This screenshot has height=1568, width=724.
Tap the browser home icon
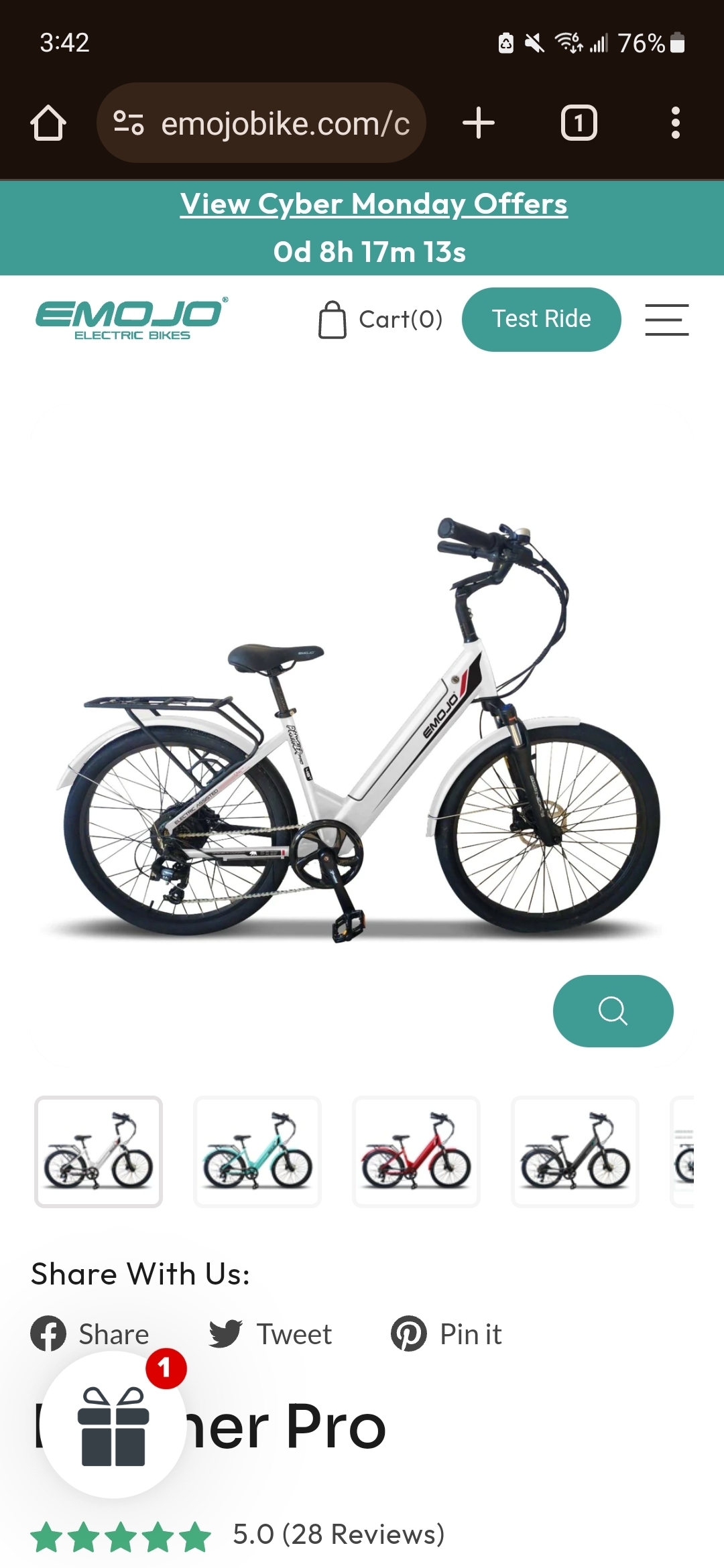click(48, 122)
